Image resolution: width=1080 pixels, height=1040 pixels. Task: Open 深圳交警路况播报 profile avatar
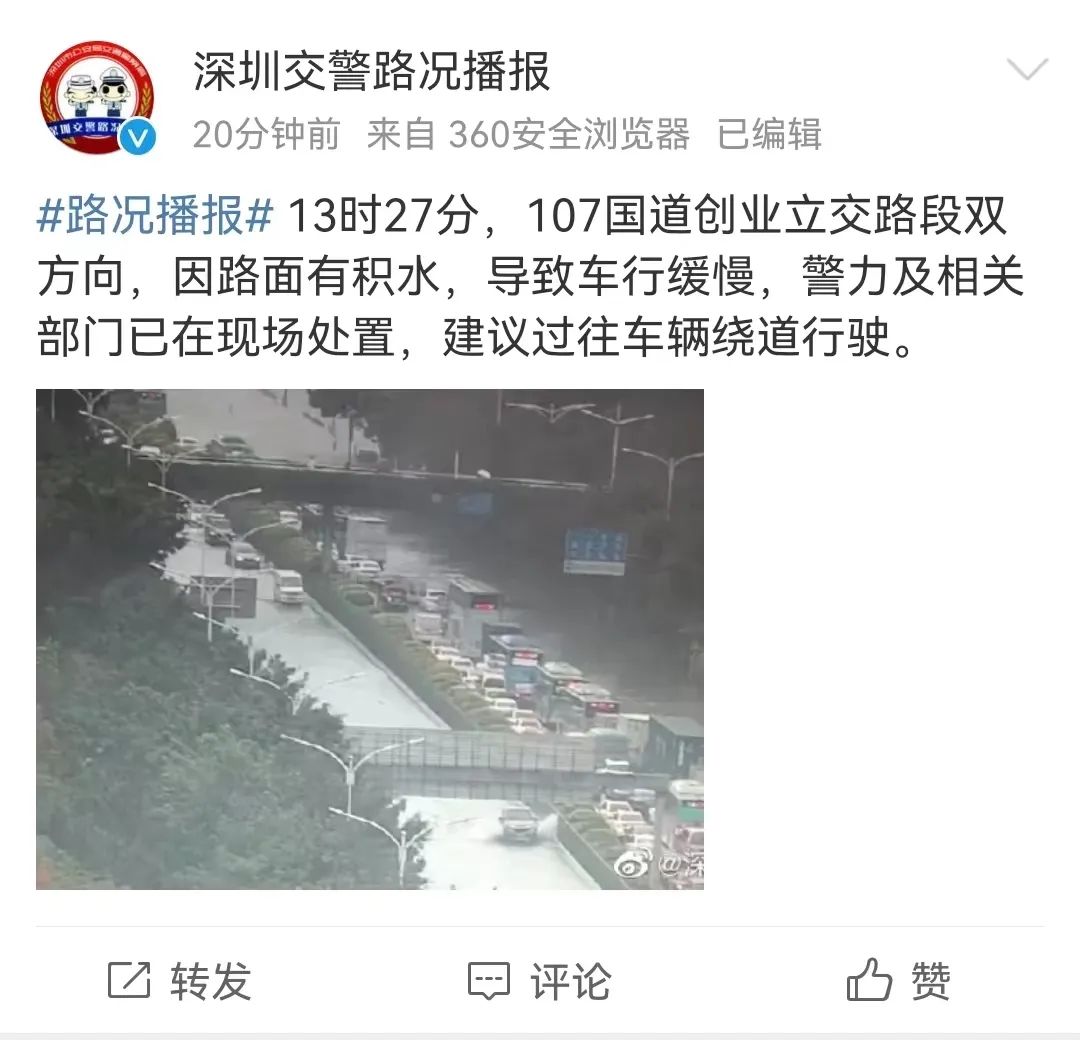[x=96, y=97]
